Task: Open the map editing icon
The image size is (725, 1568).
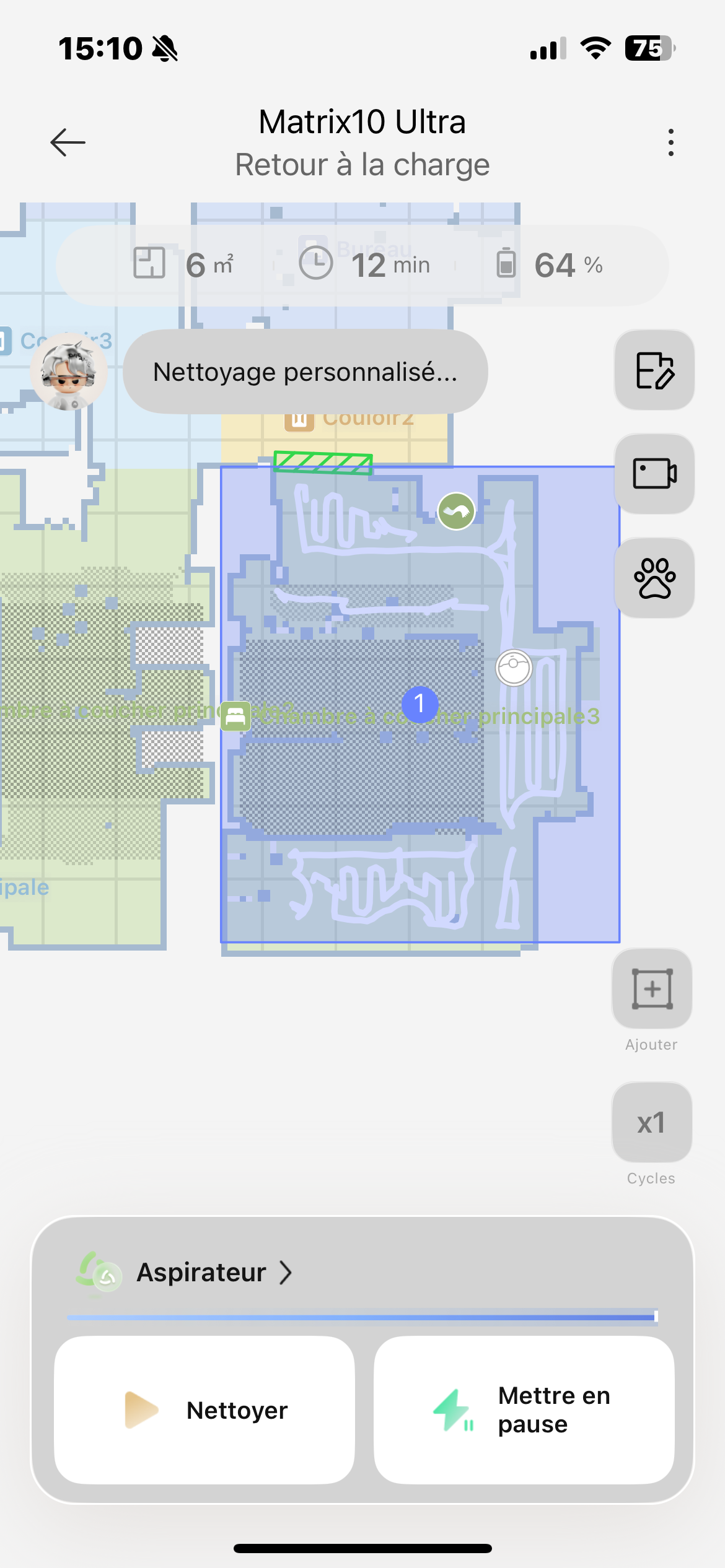Action: click(654, 370)
